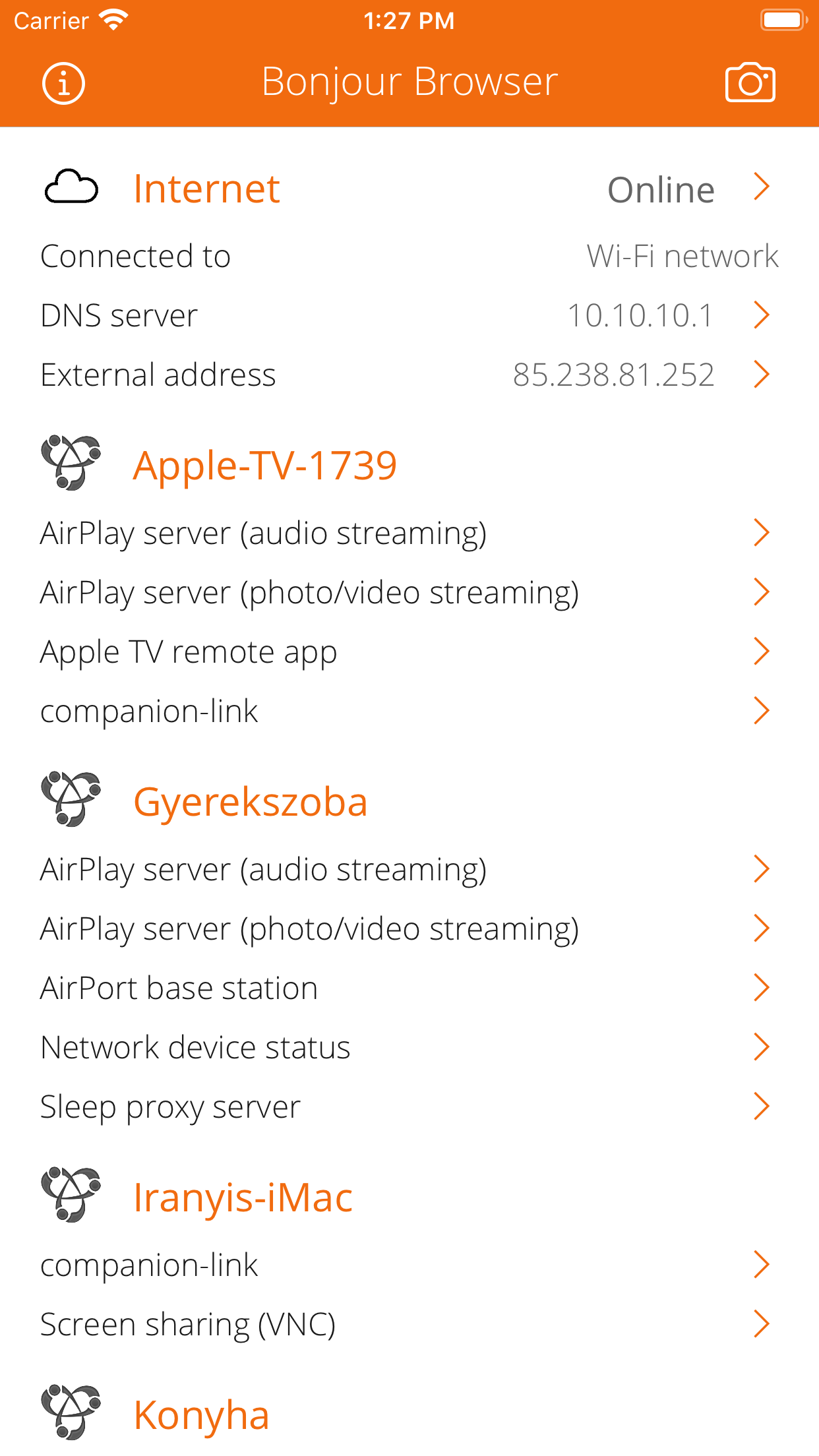Open Sleep proxy server details

(x=409, y=1107)
